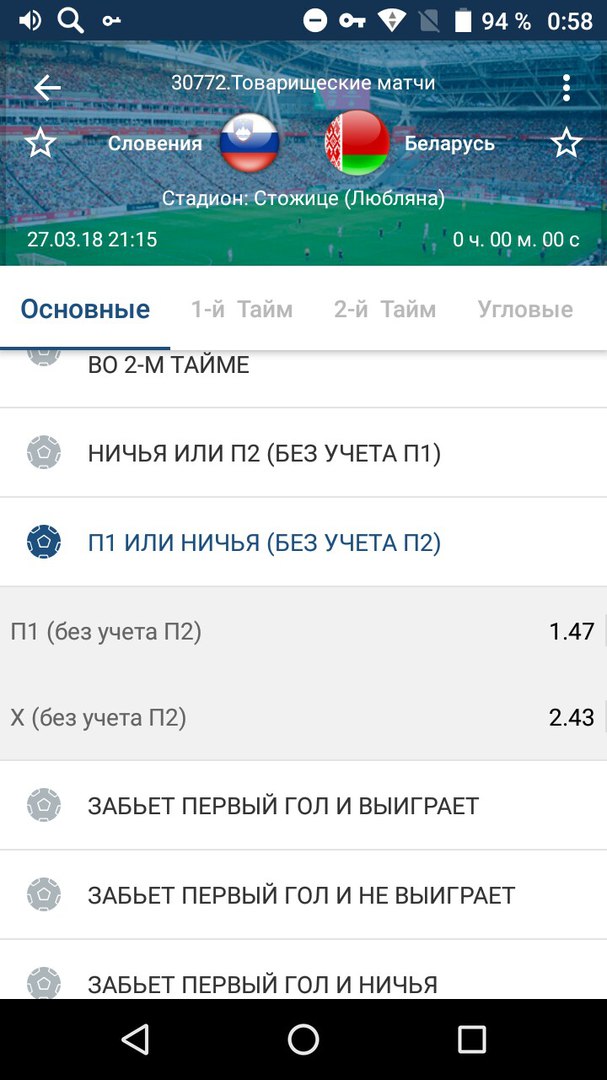Expand ЗАБЬЕТ ПЕРВЫЙ ГОЛ И НЕ ВЫИГРАЕТ
The image size is (607, 1080).
301,894
